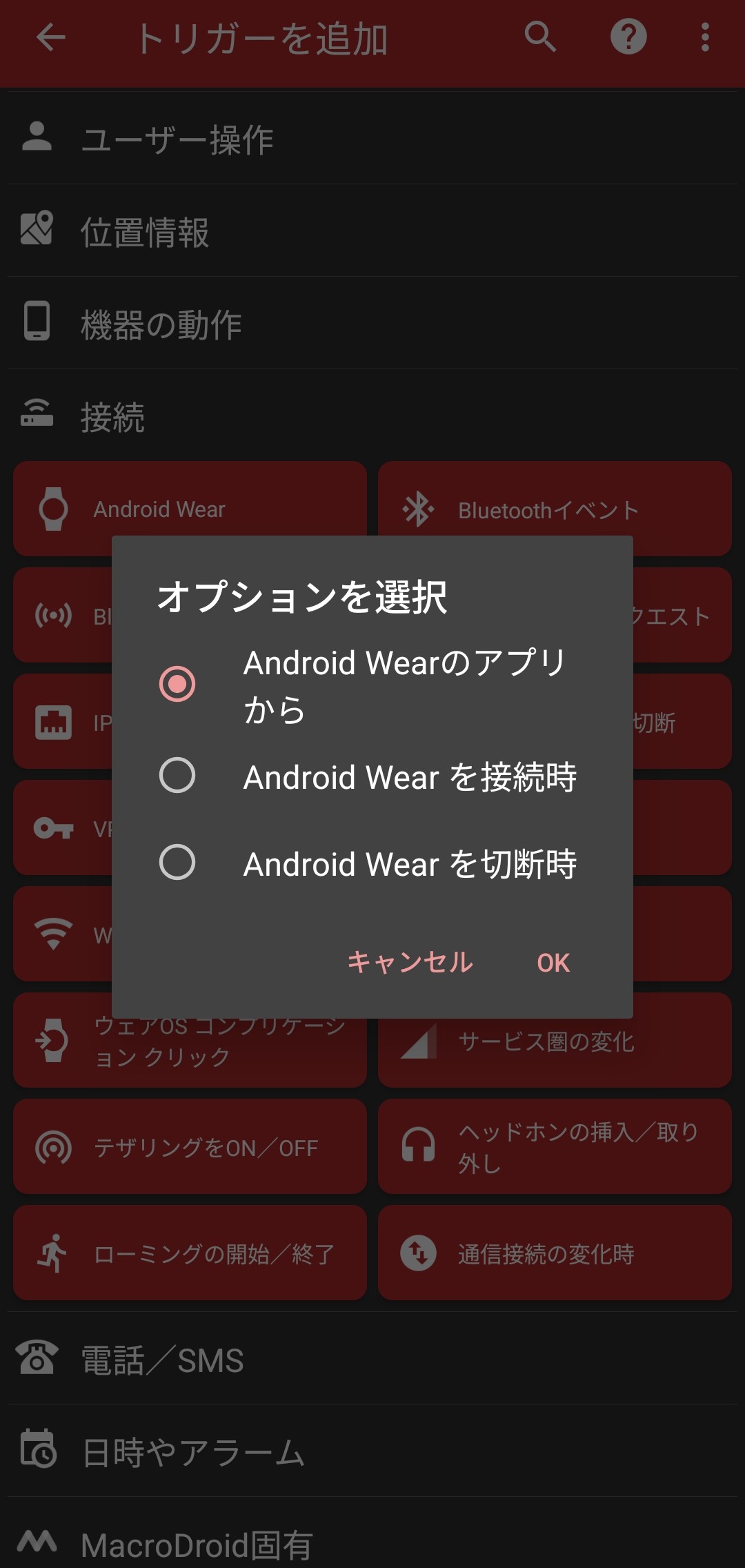Click the テザリングをON／OFF trigger tile

coord(190,1147)
